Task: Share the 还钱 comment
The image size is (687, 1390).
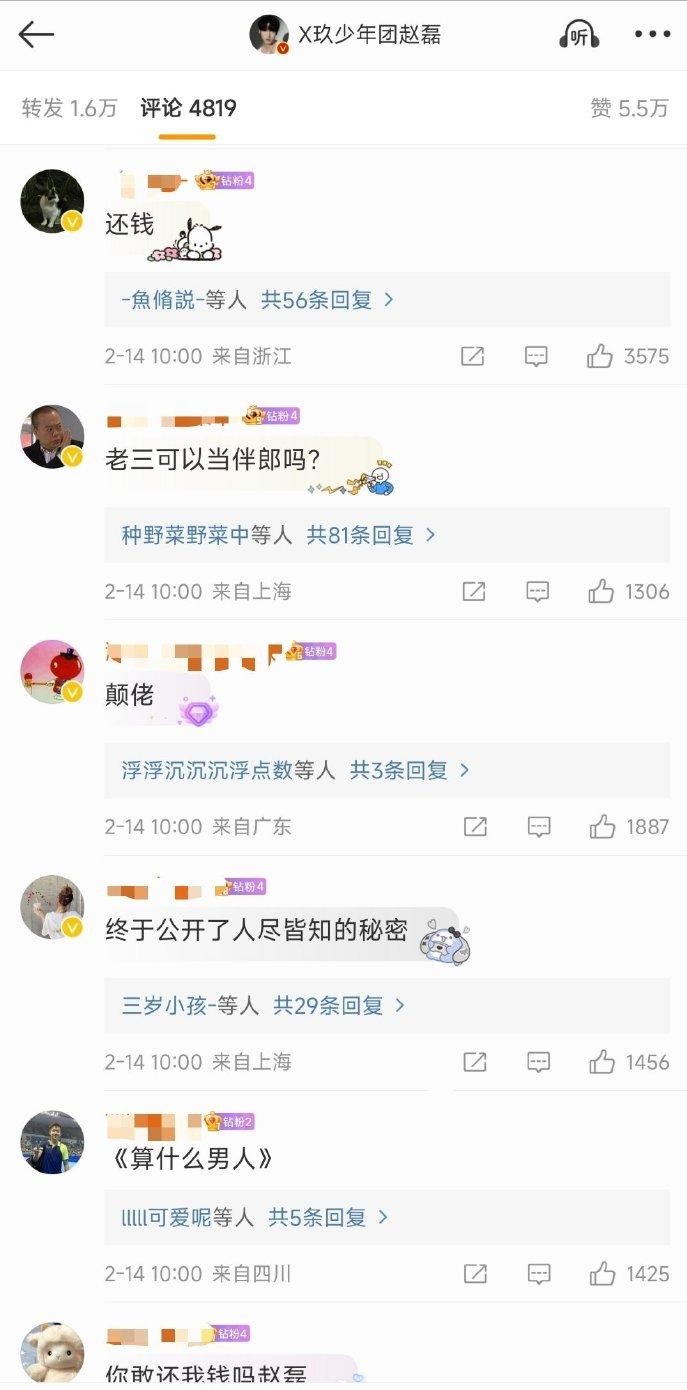Action: 473,356
